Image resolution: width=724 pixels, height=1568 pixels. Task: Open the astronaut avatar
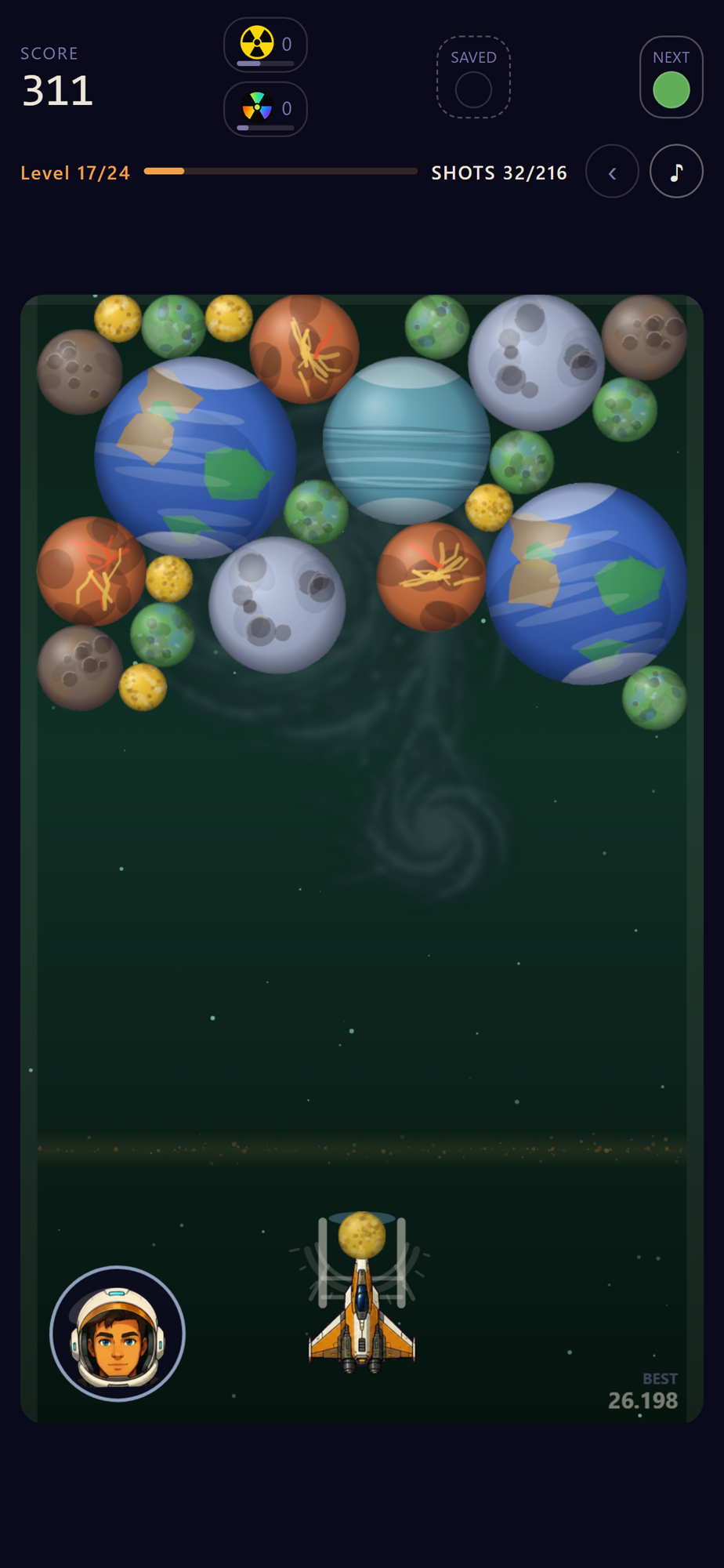point(118,1333)
